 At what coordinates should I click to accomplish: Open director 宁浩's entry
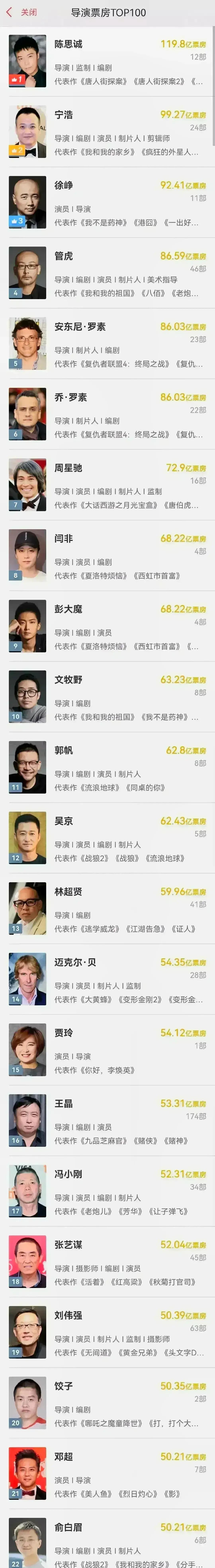tap(107, 131)
